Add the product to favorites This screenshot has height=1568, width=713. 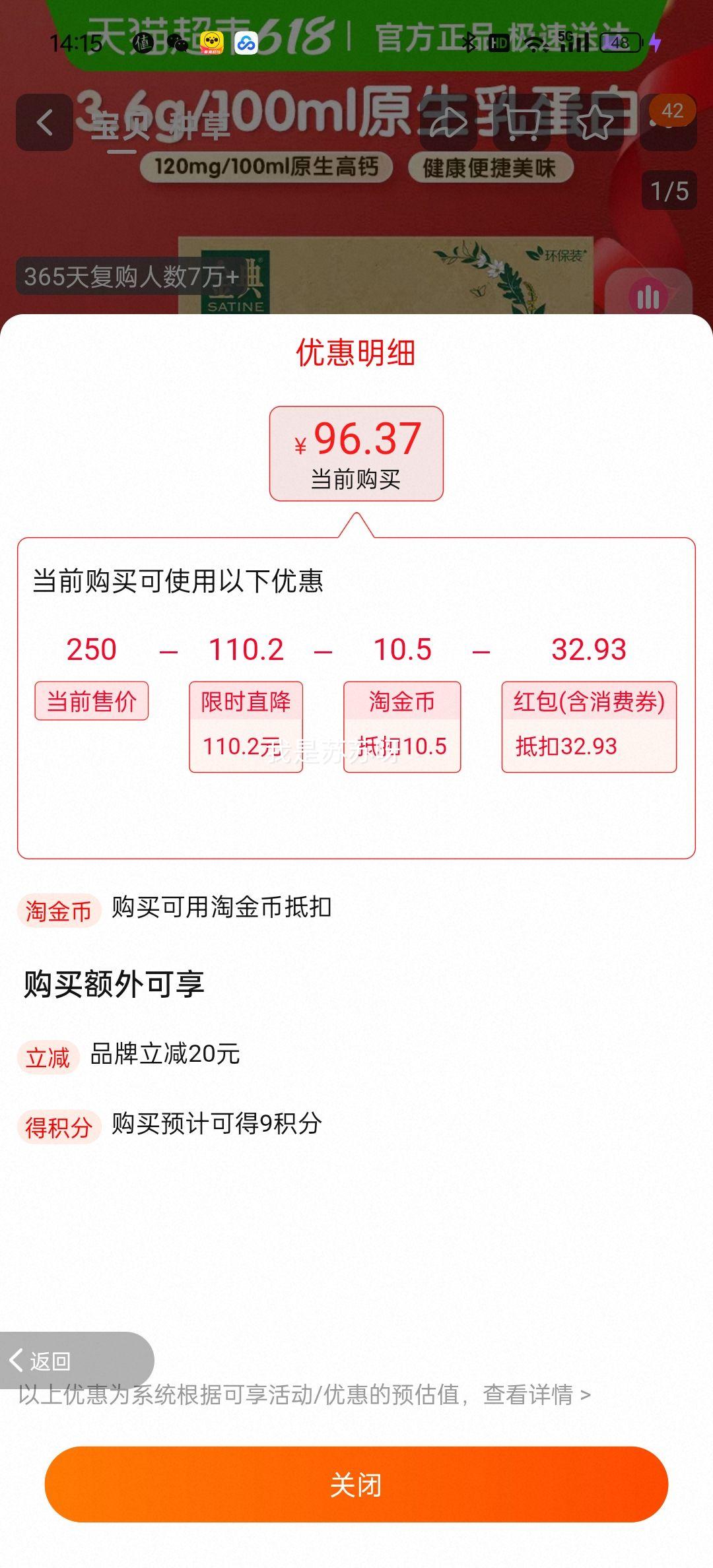coord(595,122)
